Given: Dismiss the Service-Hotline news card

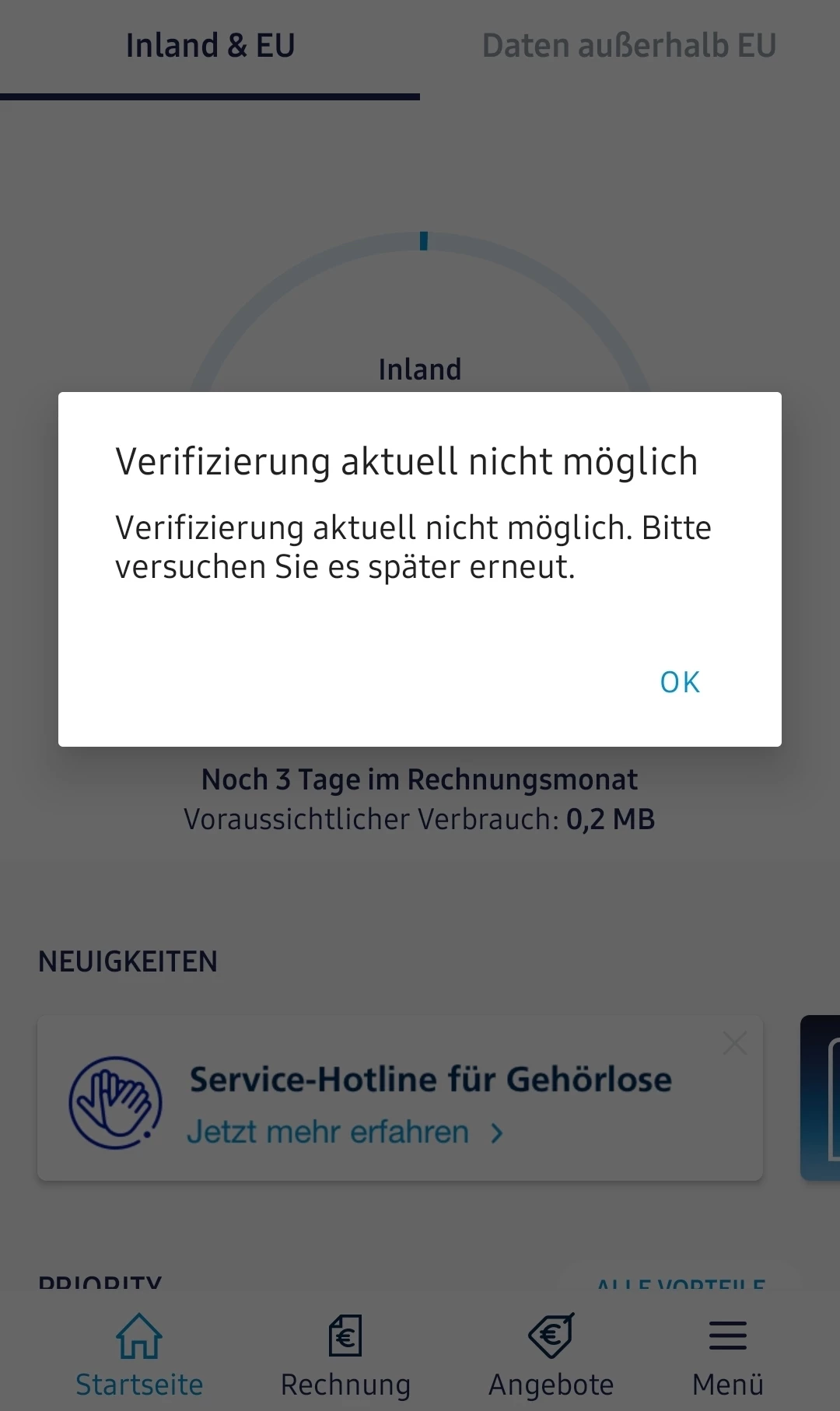Looking at the screenshot, I should [734, 1043].
